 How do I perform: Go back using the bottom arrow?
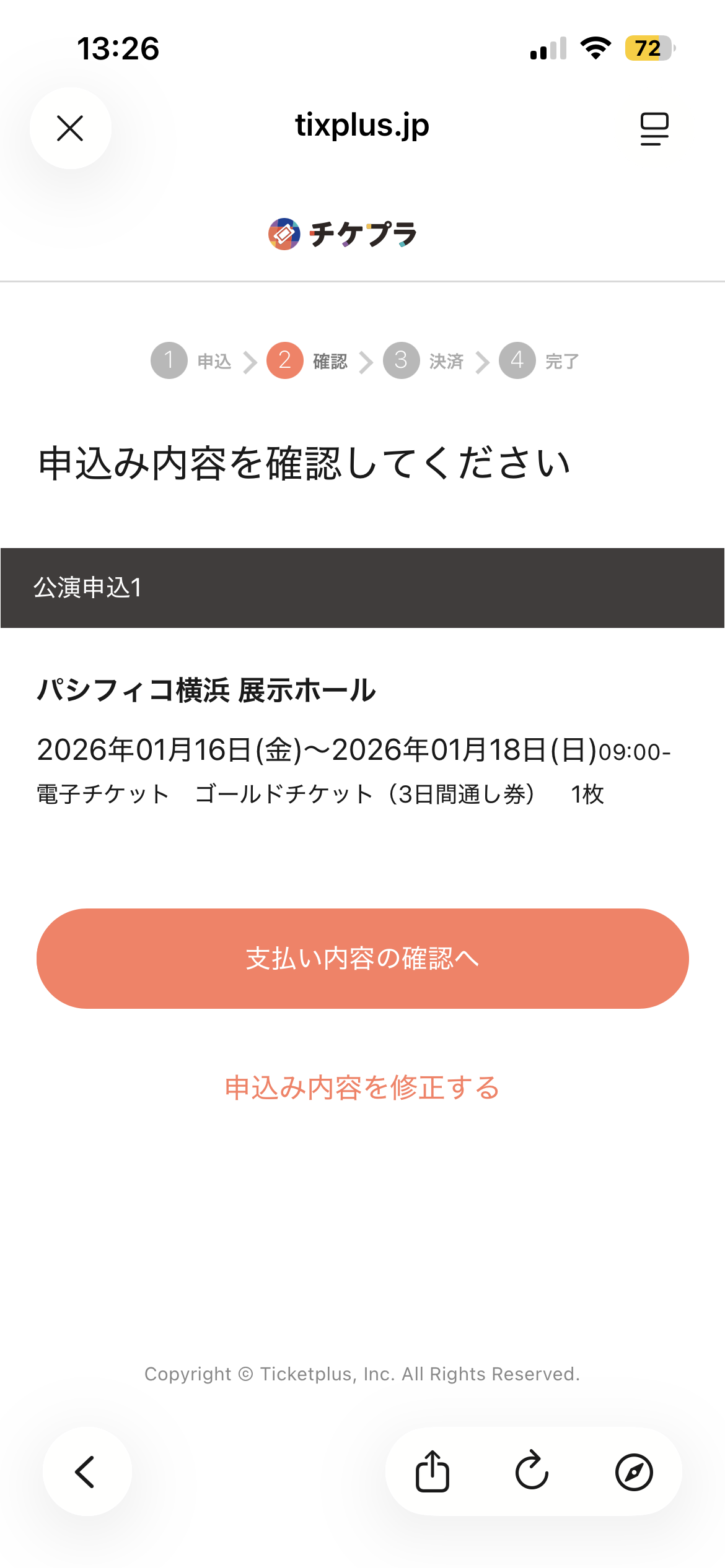(x=86, y=1471)
